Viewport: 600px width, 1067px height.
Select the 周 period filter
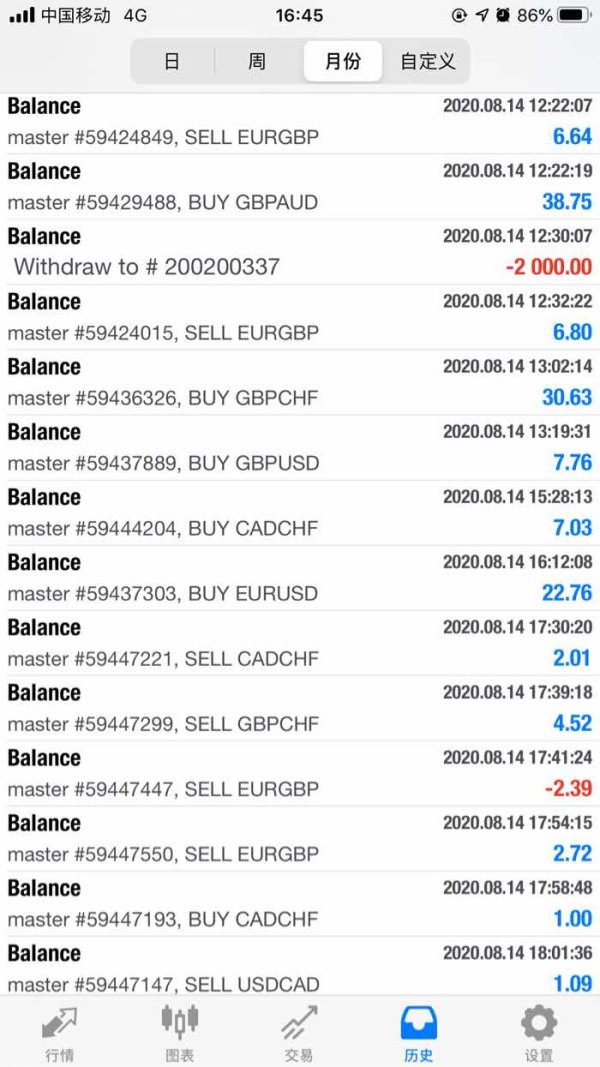(x=257, y=61)
